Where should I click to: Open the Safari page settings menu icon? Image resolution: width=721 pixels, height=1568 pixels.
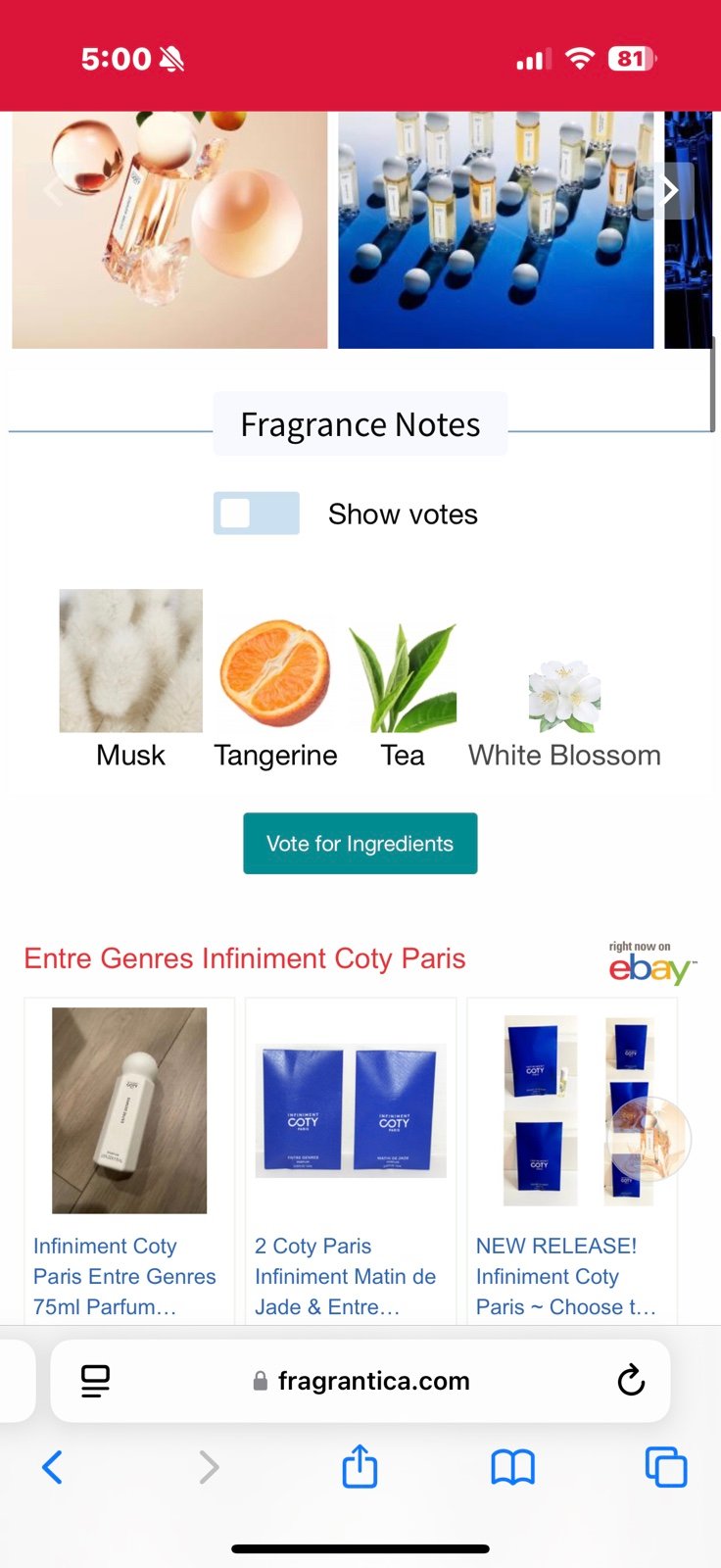point(95,1381)
